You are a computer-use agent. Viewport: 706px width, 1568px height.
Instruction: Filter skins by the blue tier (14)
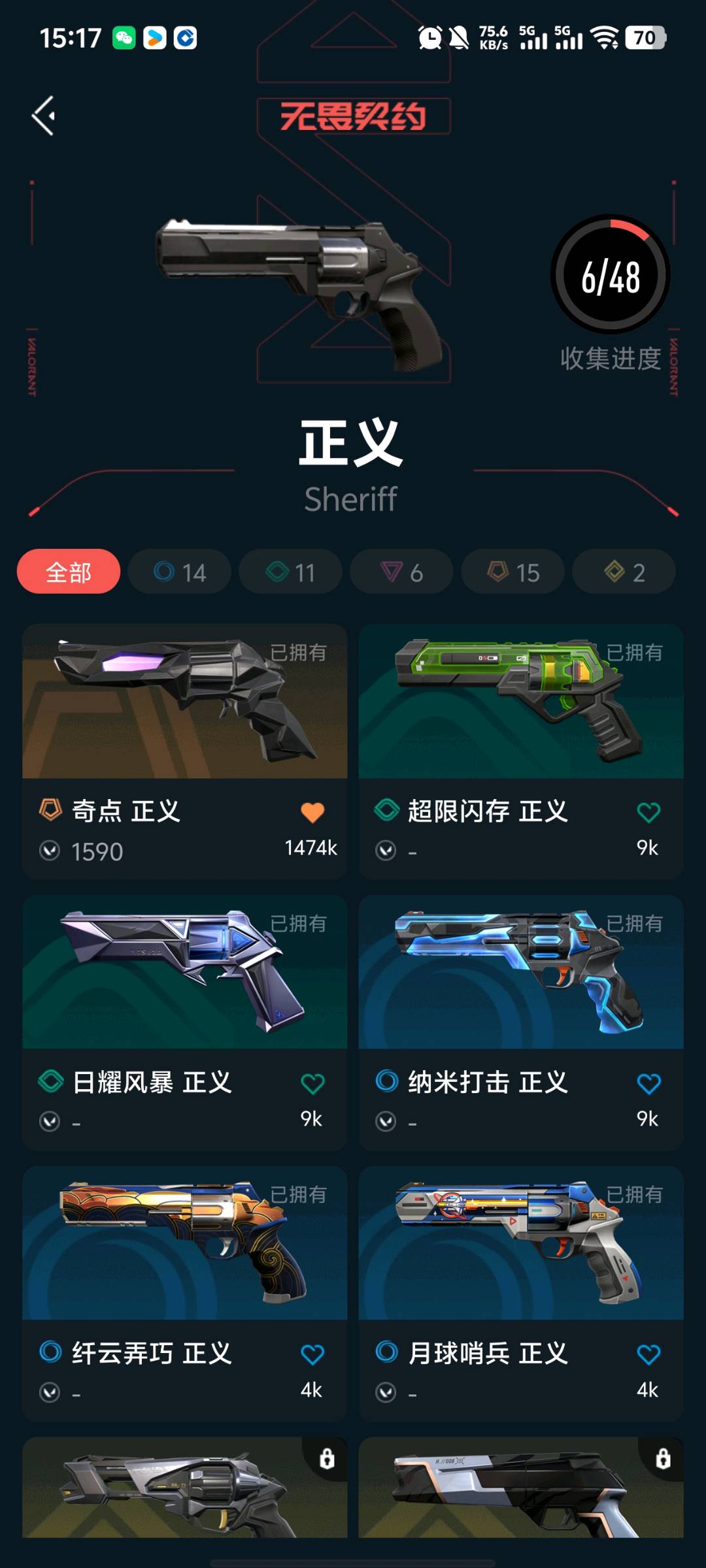pos(180,572)
